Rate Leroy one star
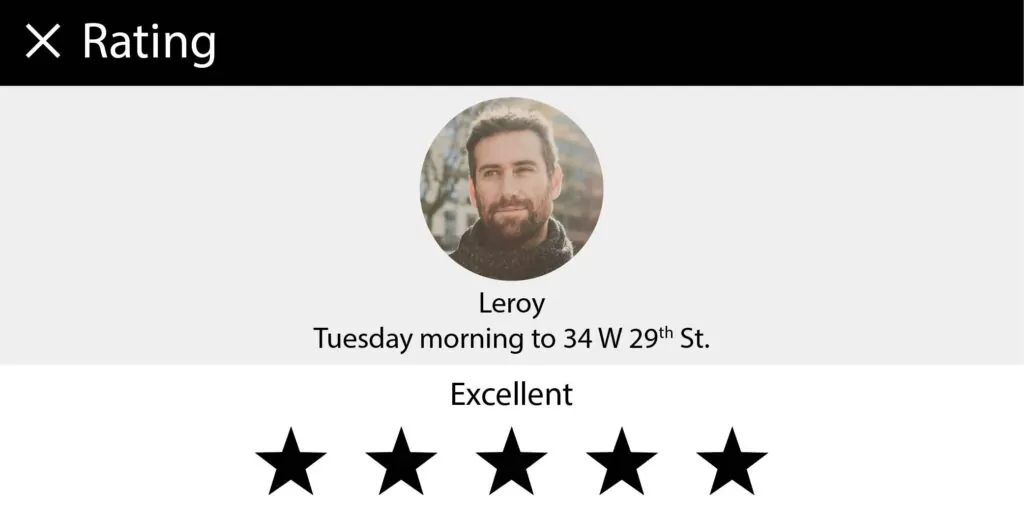 (x=291, y=462)
